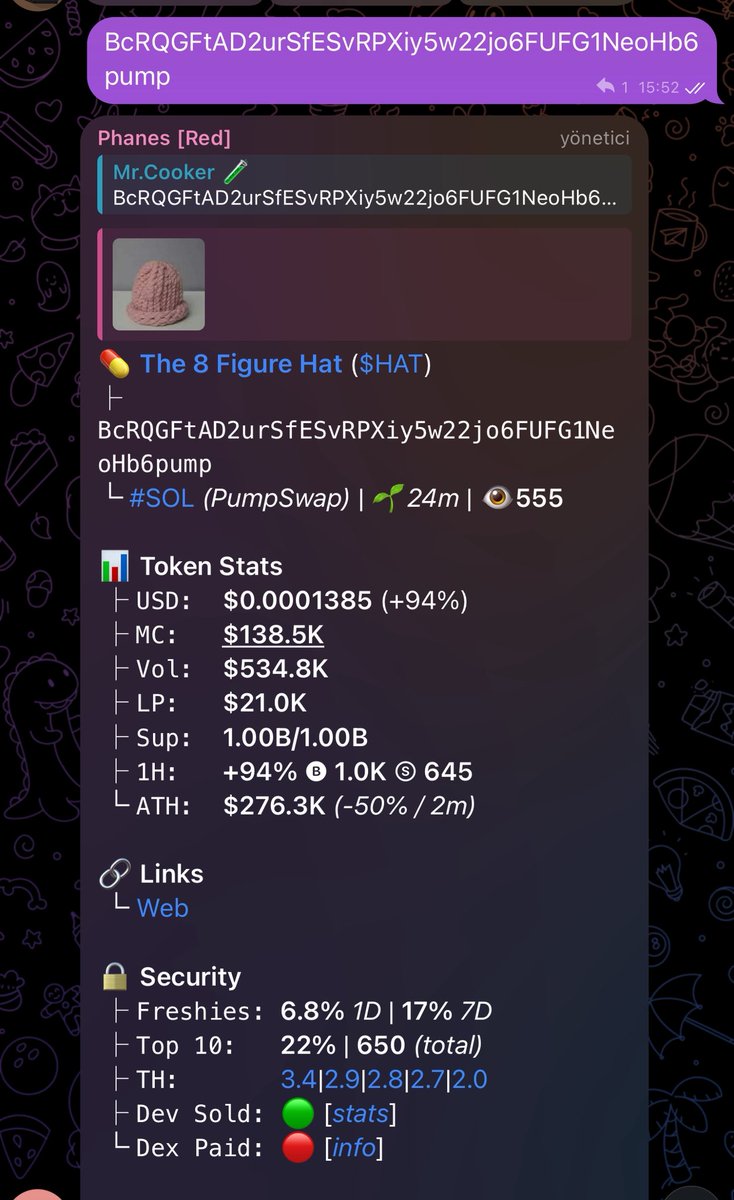Open the pink hat image preview
The height and width of the screenshot is (1200, 734).
click(159, 284)
